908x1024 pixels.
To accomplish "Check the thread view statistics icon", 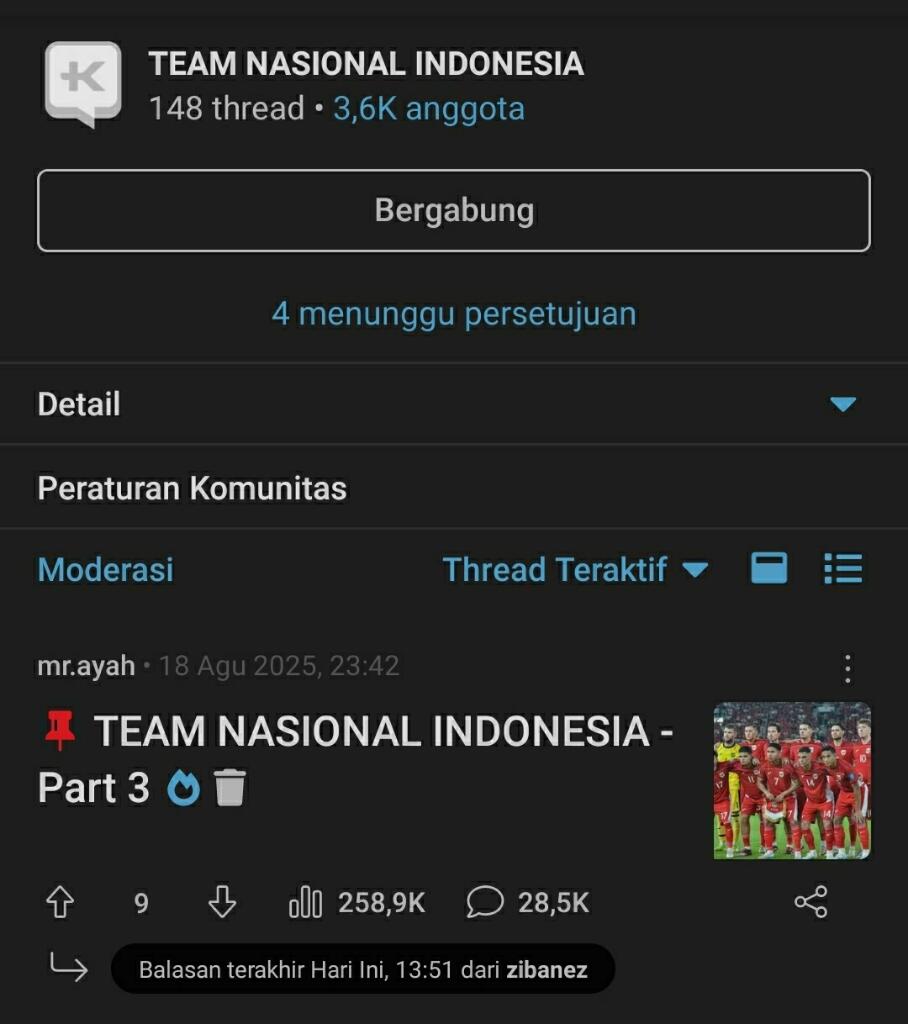I will 306,901.
